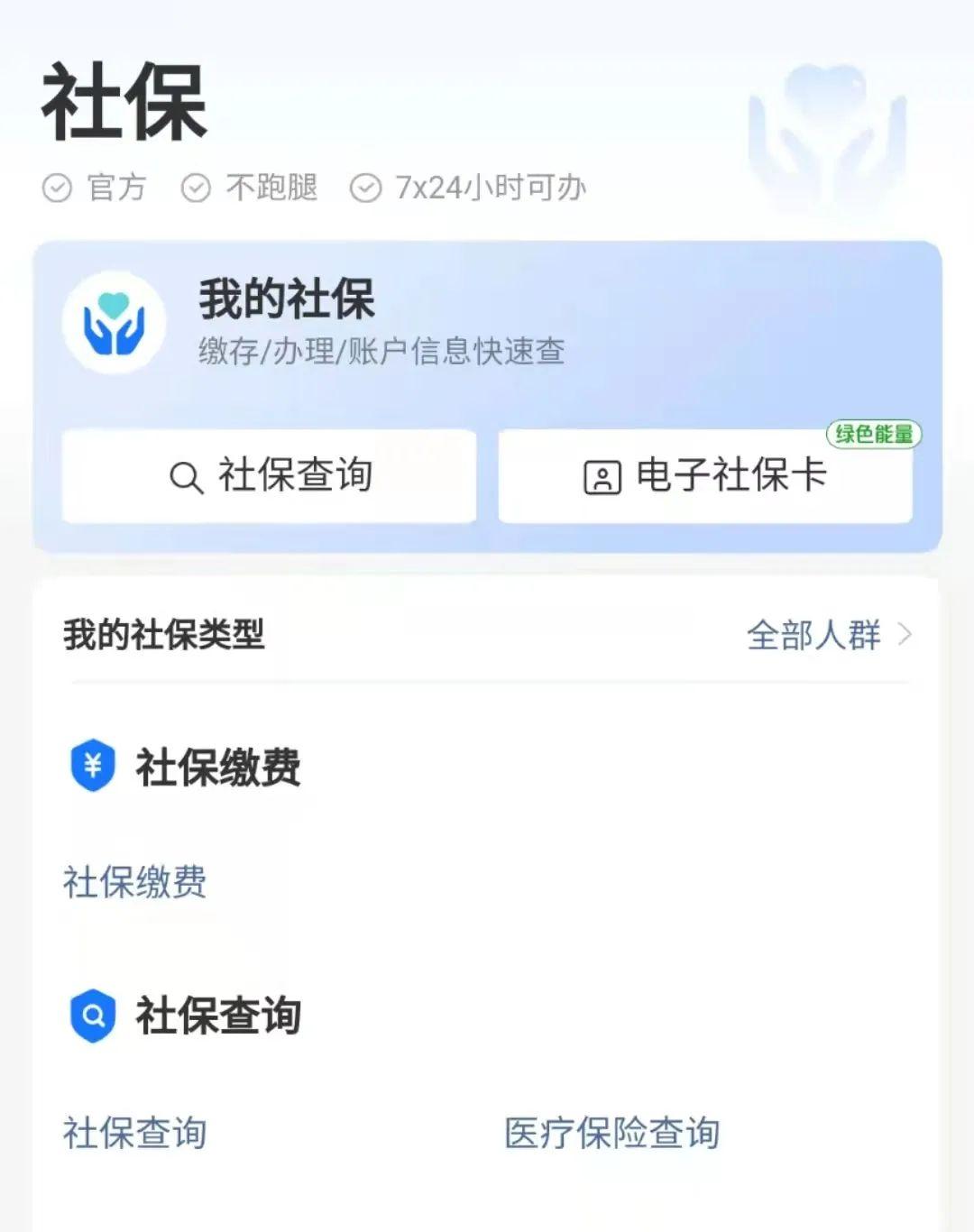Screen dimensions: 974x1232
Task: Tap 缴存/办理/账户信息快速查 subtitle
Action: point(381,353)
